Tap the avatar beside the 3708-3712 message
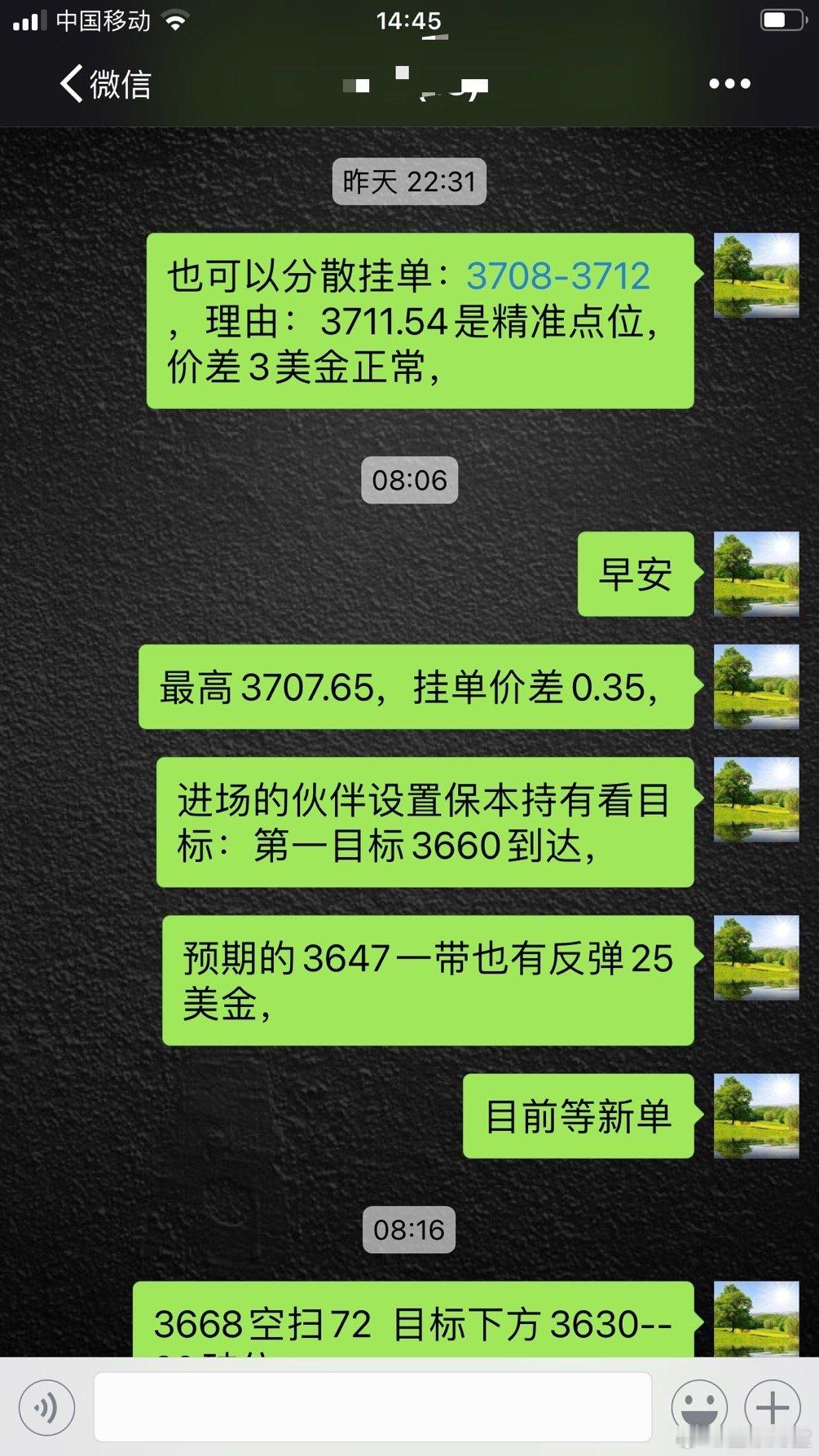 (755, 274)
